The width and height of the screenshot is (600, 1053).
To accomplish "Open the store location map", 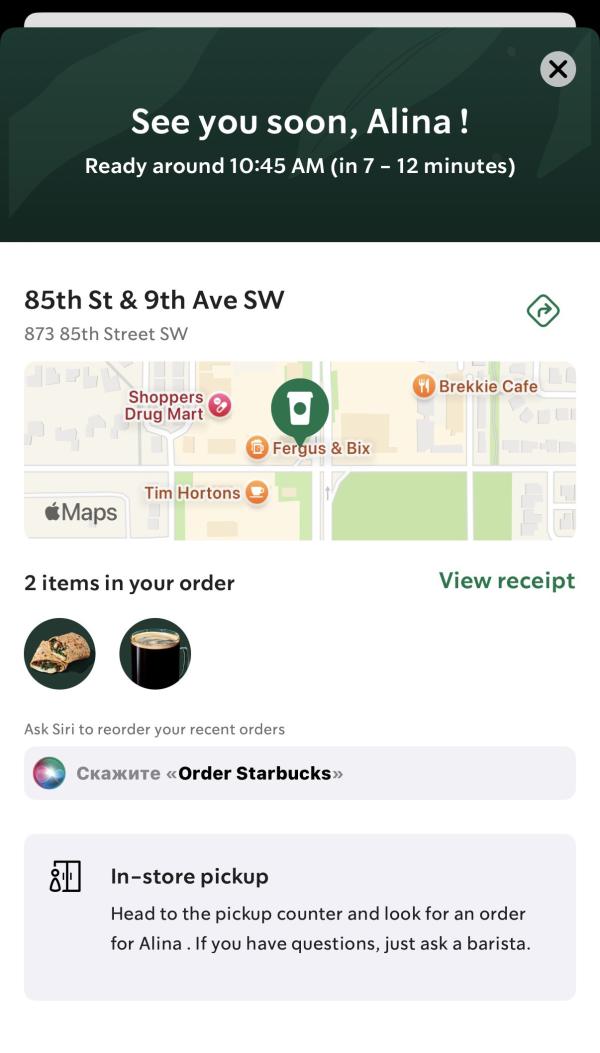I will (300, 451).
